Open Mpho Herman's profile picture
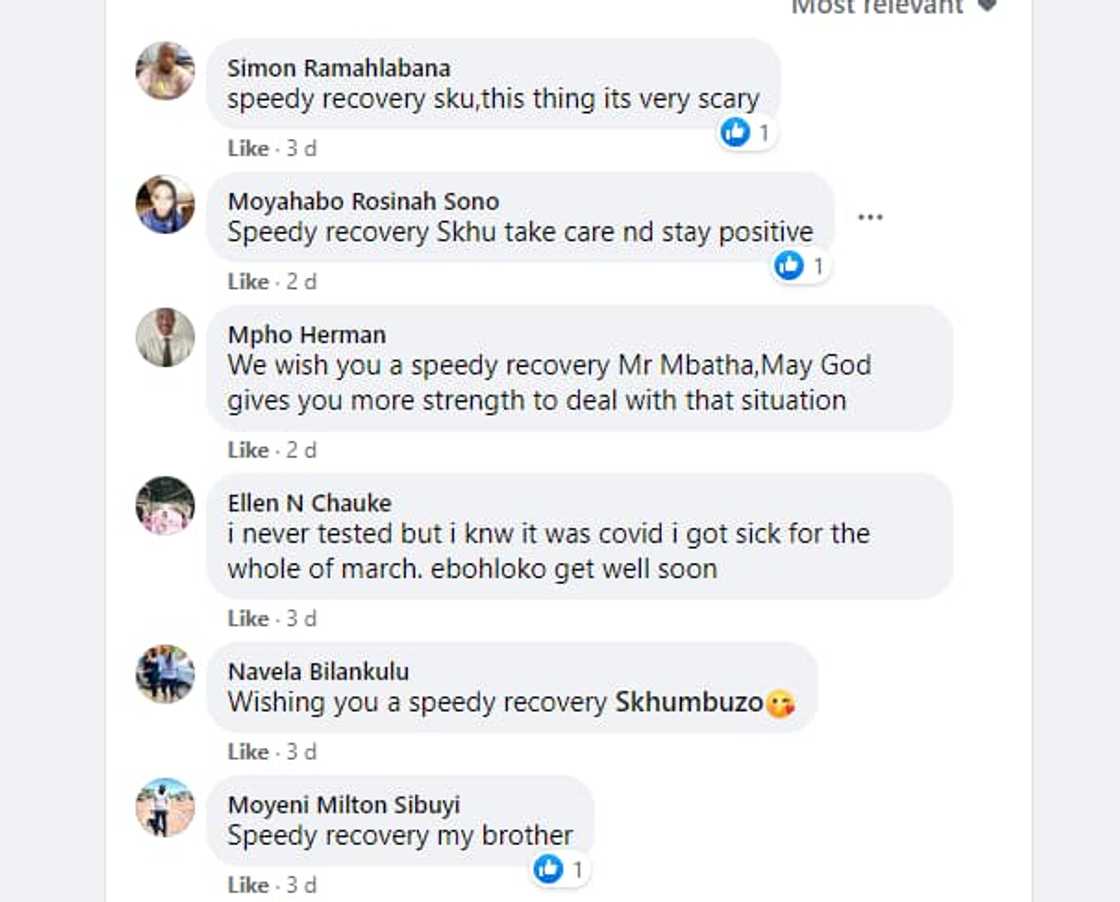1120x902 pixels. [165, 337]
